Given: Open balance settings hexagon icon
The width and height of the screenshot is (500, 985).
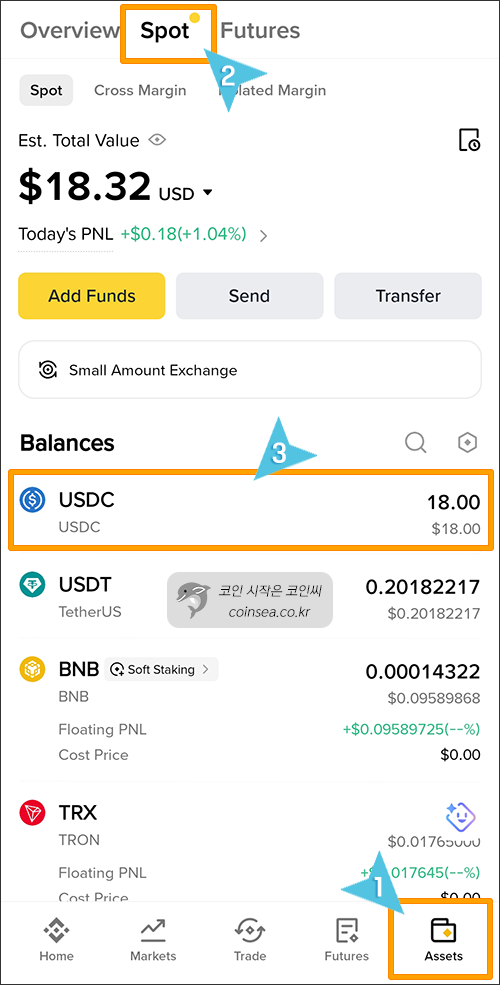Looking at the screenshot, I should click(467, 443).
